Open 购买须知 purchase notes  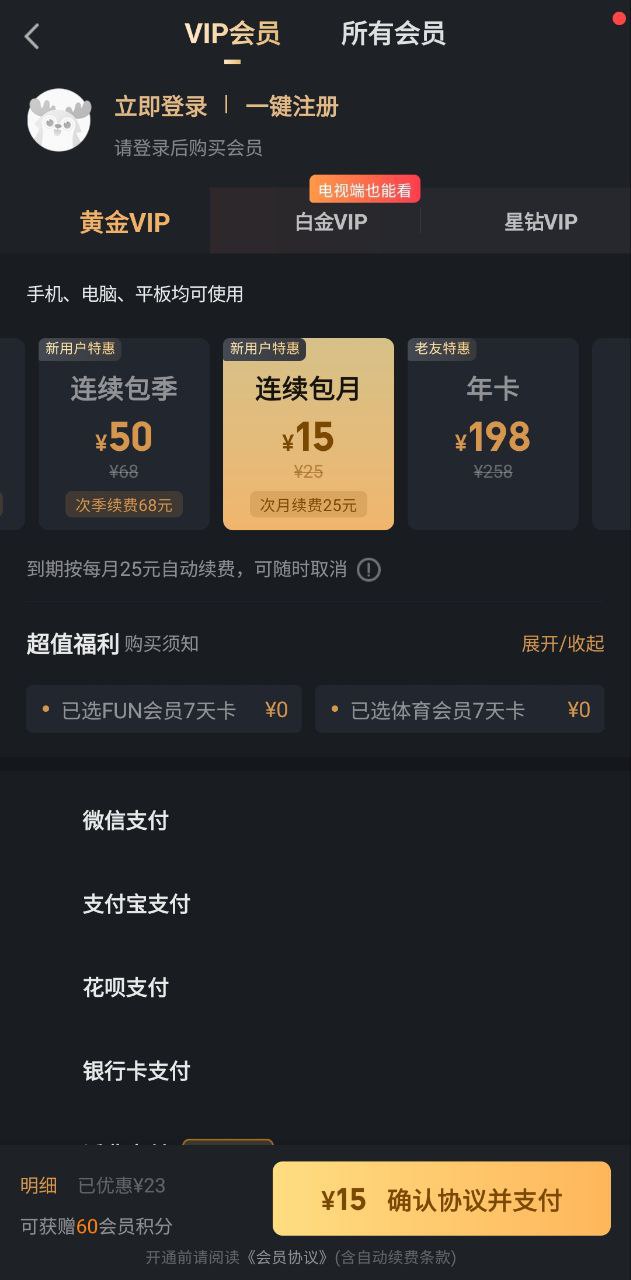point(162,644)
